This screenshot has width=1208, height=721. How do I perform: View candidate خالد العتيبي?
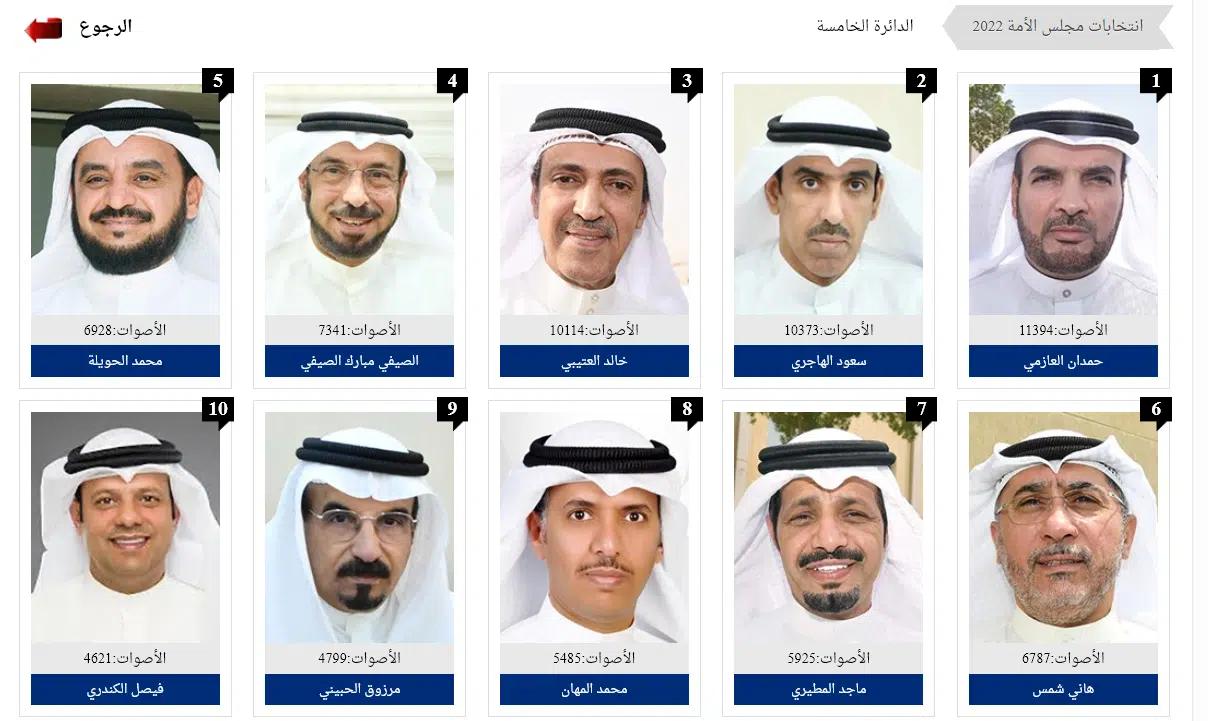pos(594,361)
